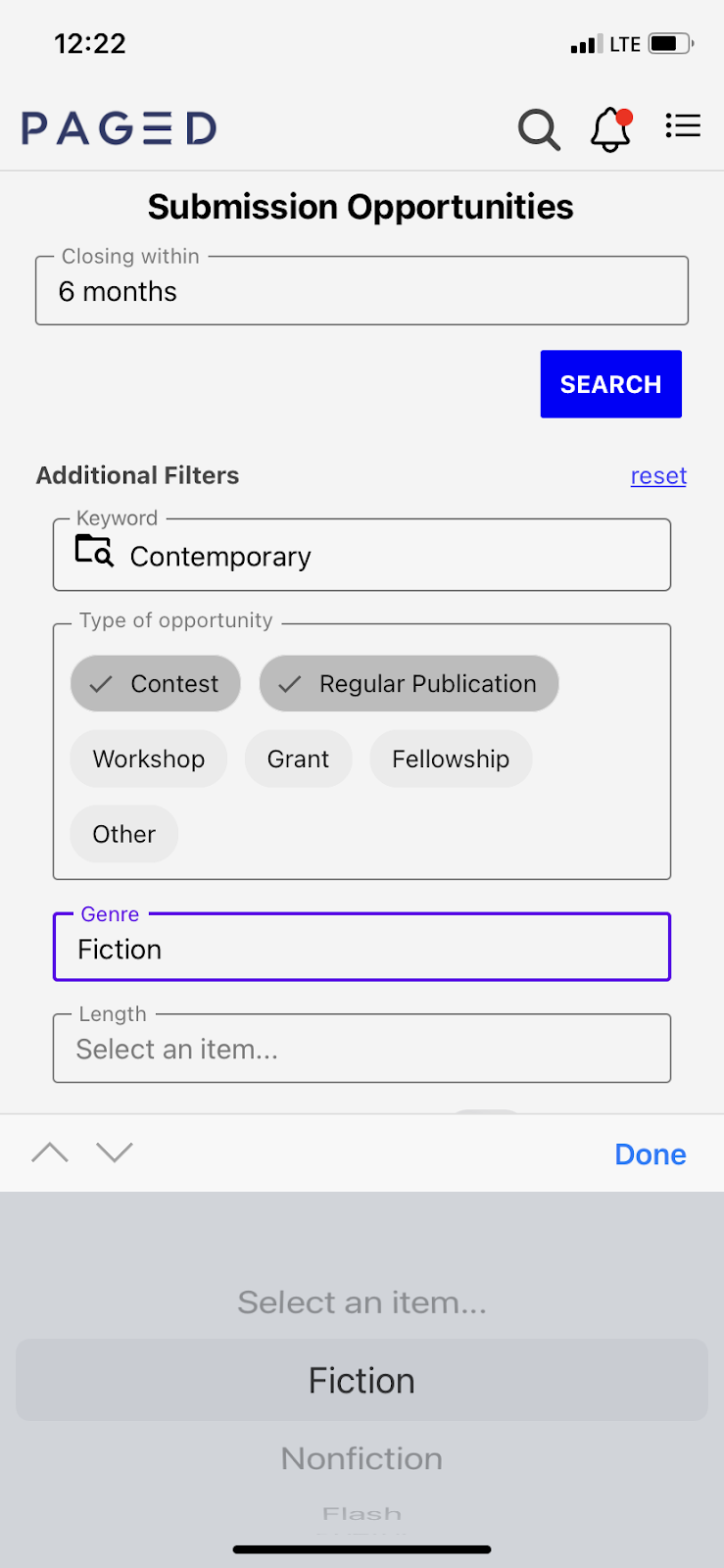Edit the Keyword field
This screenshot has width=724, height=1568.
[x=362, y=555]
